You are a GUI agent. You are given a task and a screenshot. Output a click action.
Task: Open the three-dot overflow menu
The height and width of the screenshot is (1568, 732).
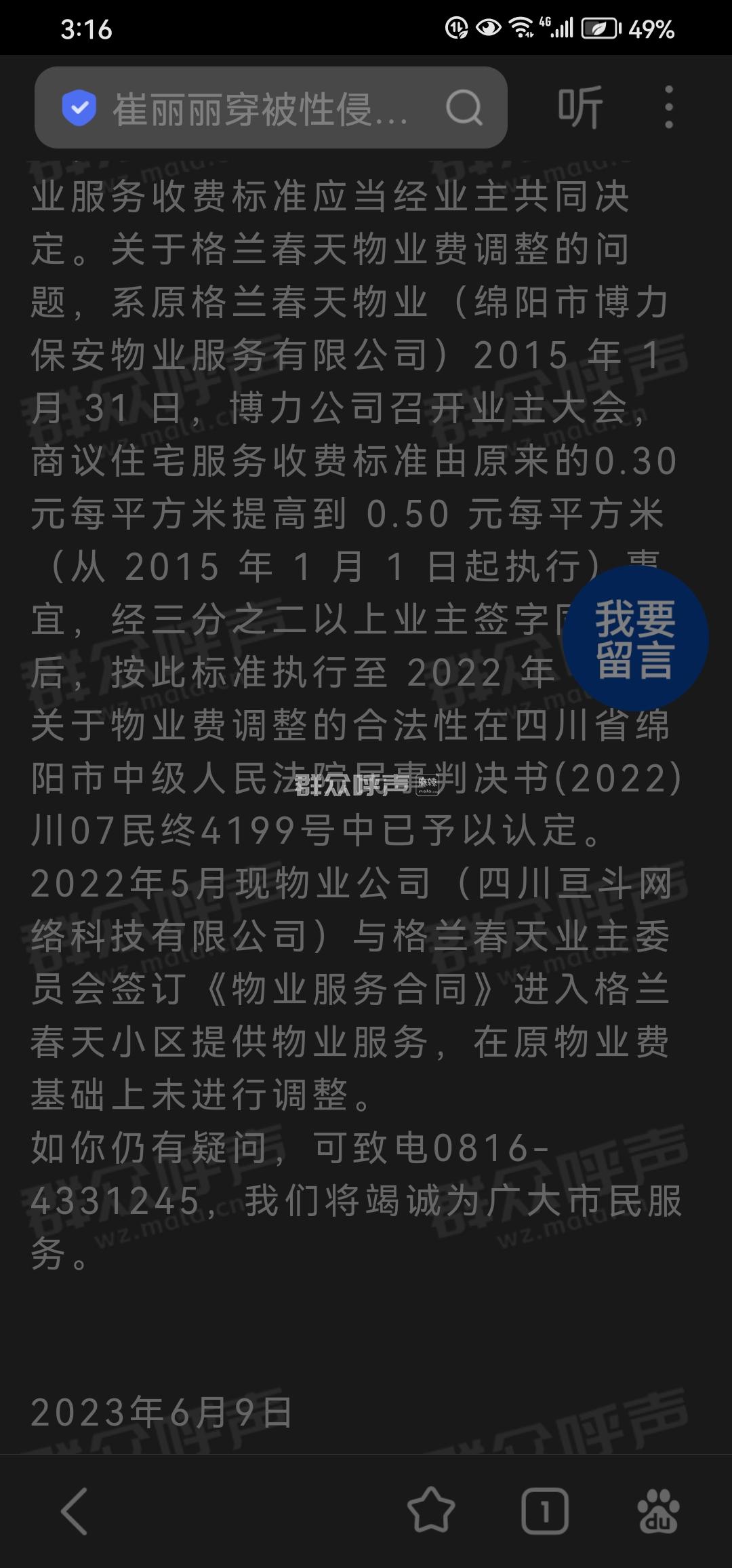[x=669, y=108]
